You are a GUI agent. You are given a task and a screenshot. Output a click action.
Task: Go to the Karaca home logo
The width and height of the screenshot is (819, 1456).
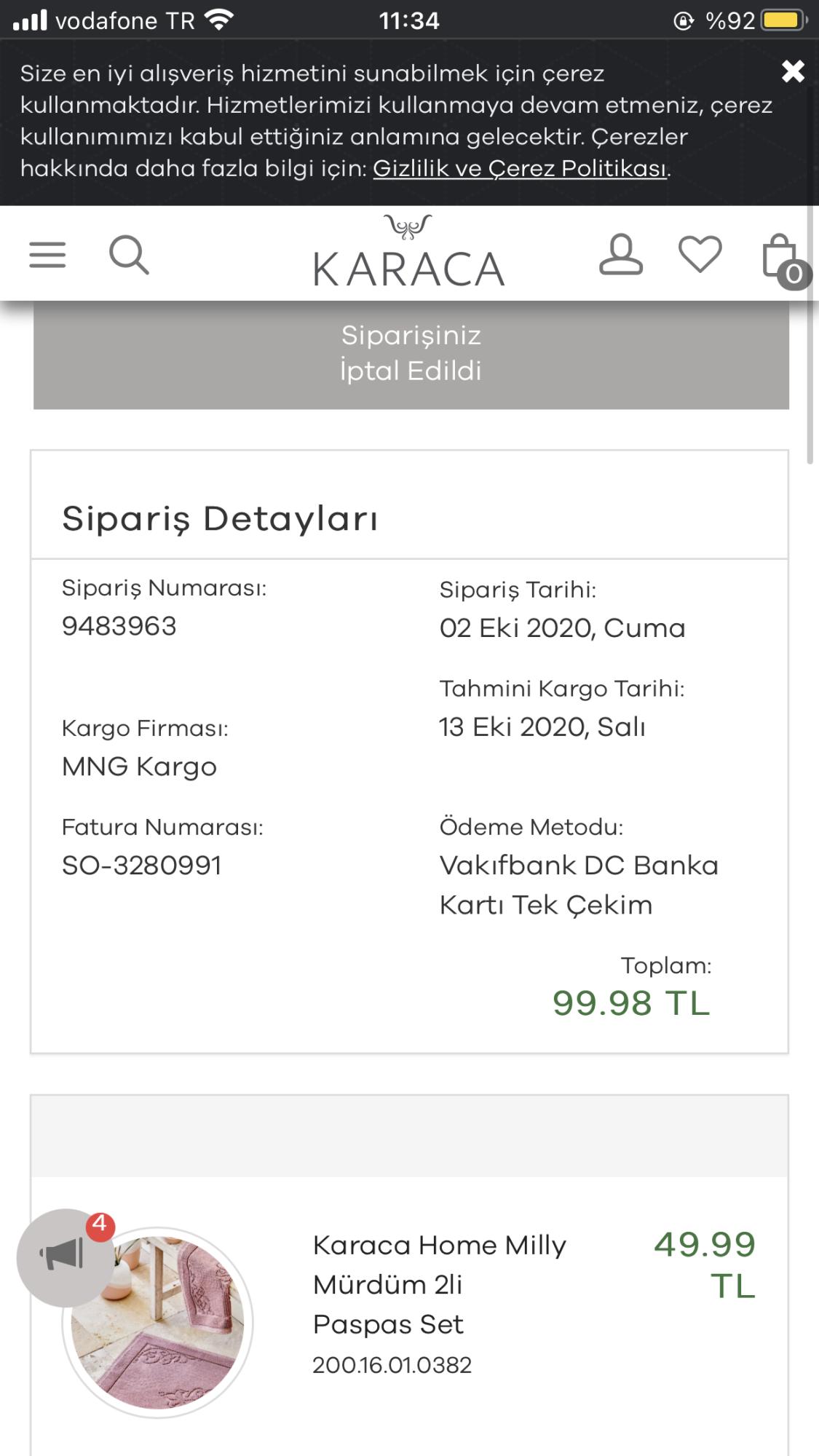coord(408,251)
